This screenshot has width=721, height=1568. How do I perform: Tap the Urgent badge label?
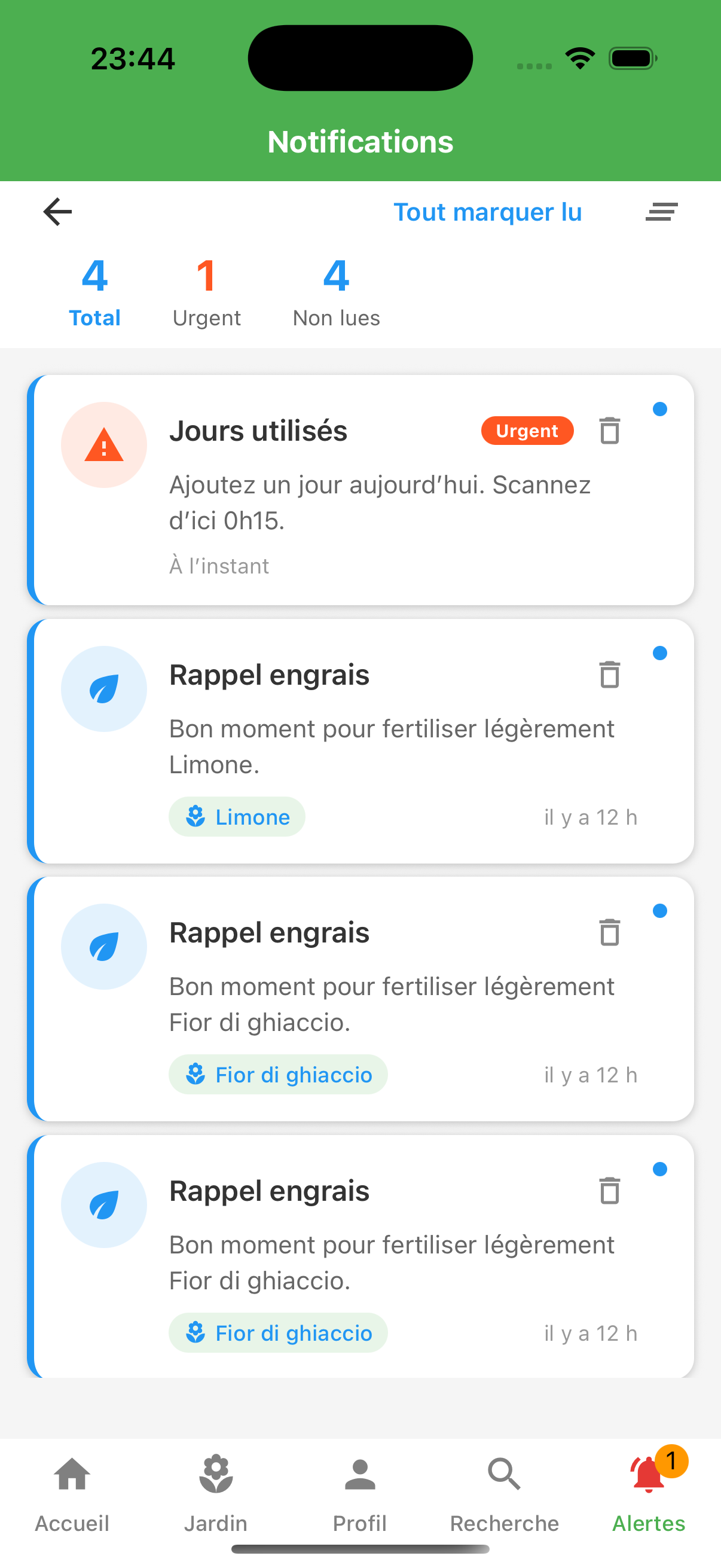click(527, 431)
